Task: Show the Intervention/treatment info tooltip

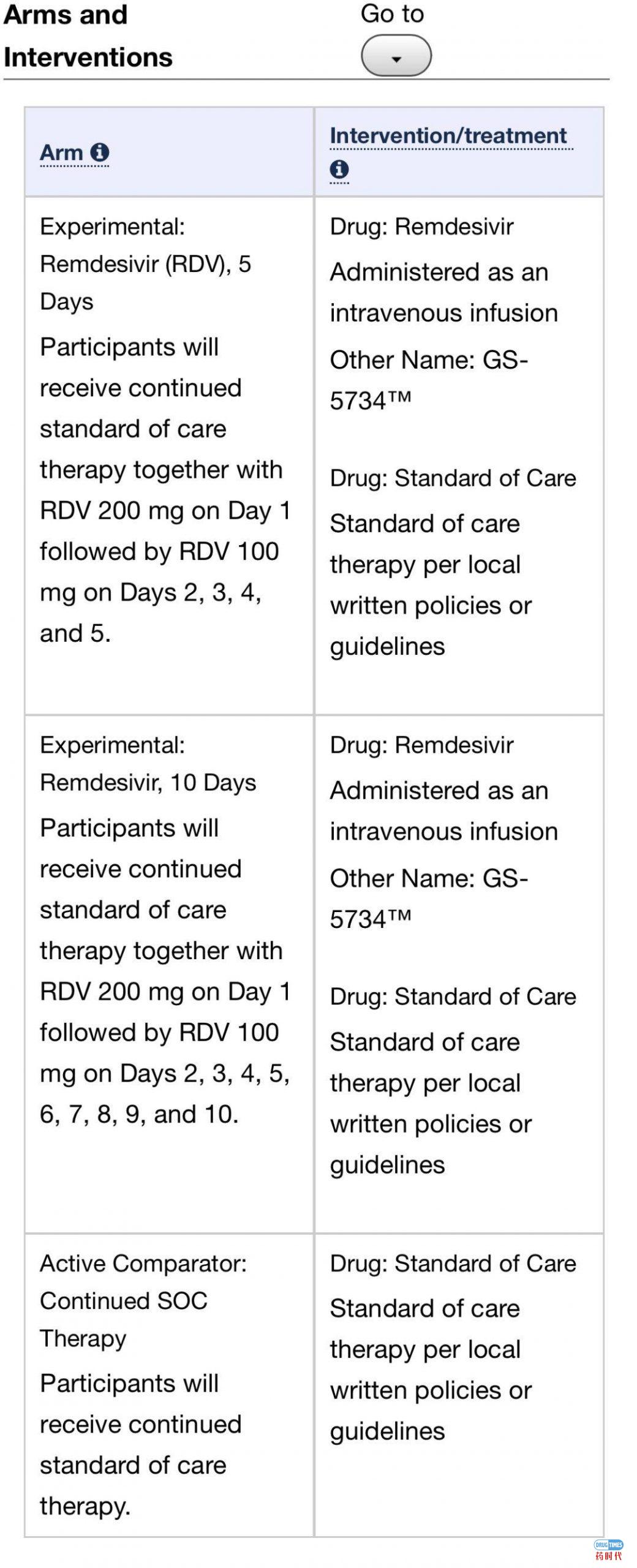Action: pos(339,169)
